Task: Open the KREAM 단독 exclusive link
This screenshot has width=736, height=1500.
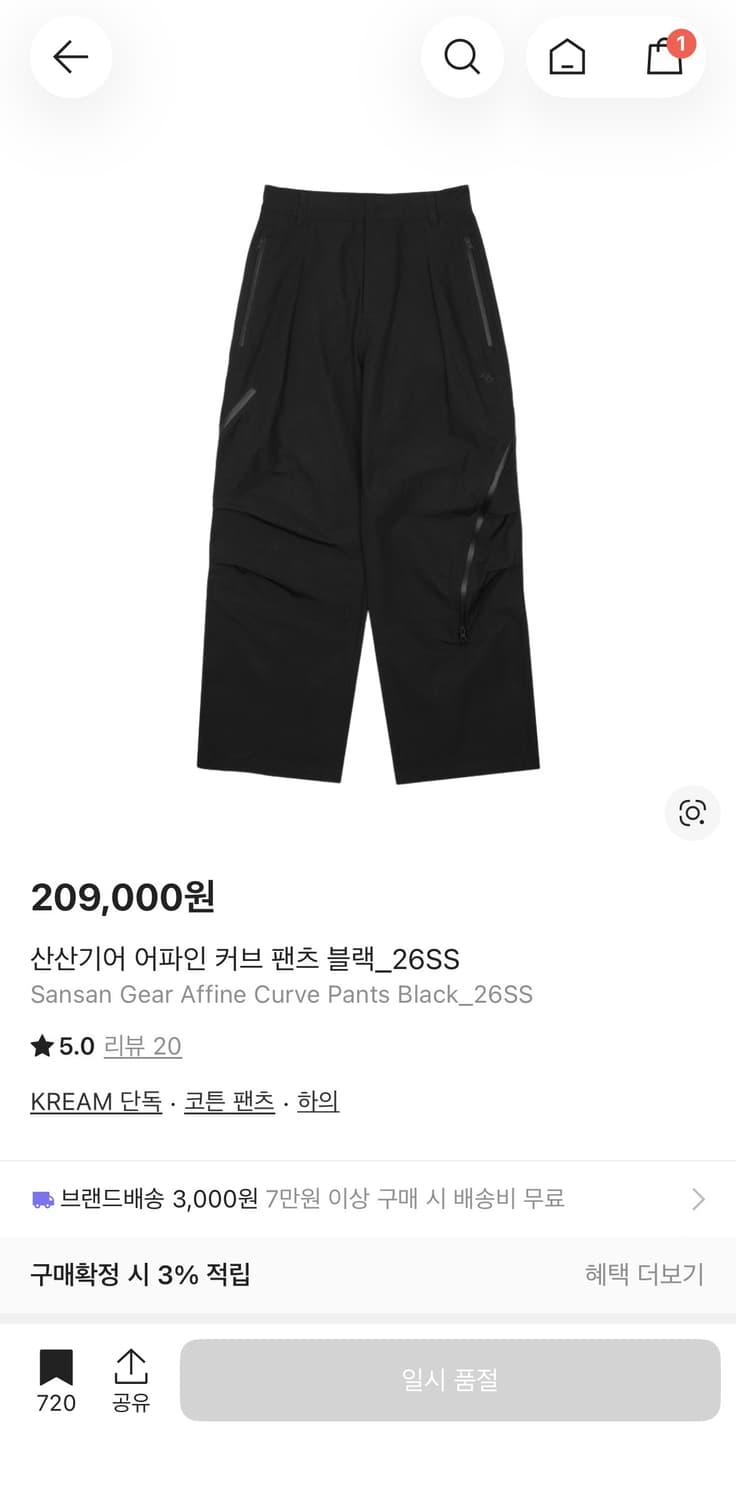Action: 95,1101
